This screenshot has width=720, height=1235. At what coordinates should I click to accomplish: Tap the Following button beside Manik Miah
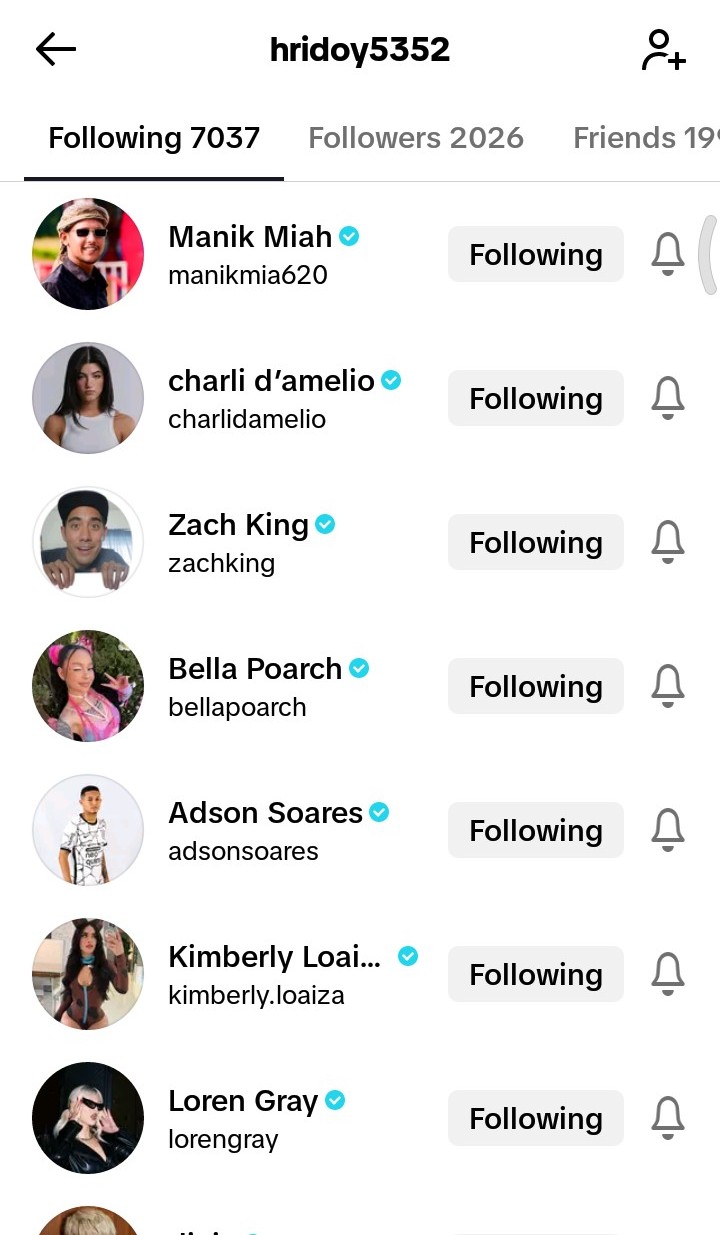coord(536,254)
